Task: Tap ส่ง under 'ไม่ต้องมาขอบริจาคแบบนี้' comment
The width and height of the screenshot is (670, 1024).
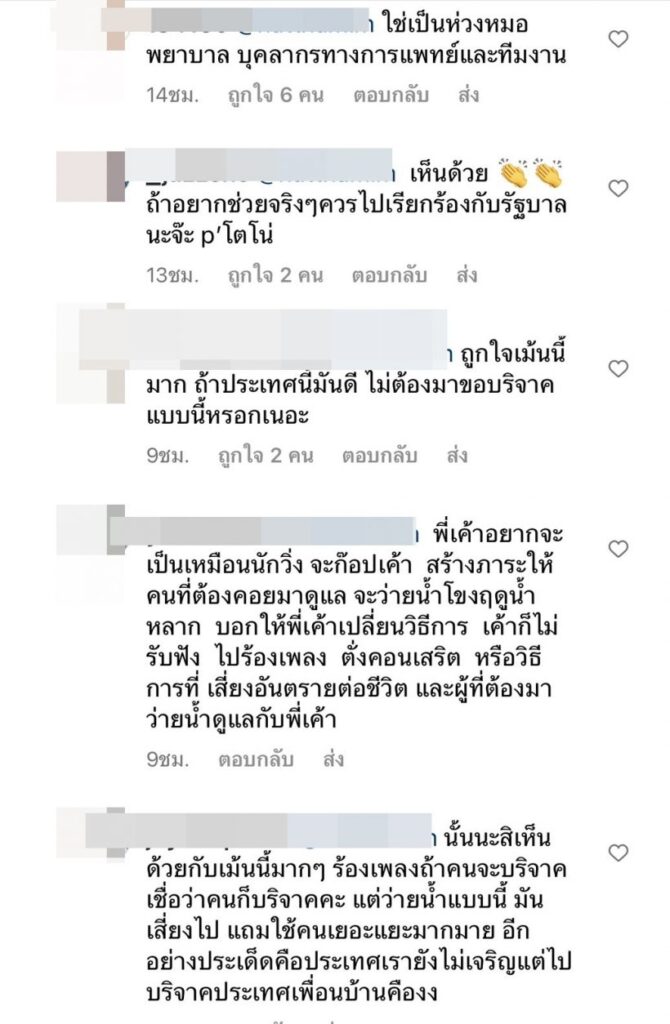Action: [x=457, y=457]
